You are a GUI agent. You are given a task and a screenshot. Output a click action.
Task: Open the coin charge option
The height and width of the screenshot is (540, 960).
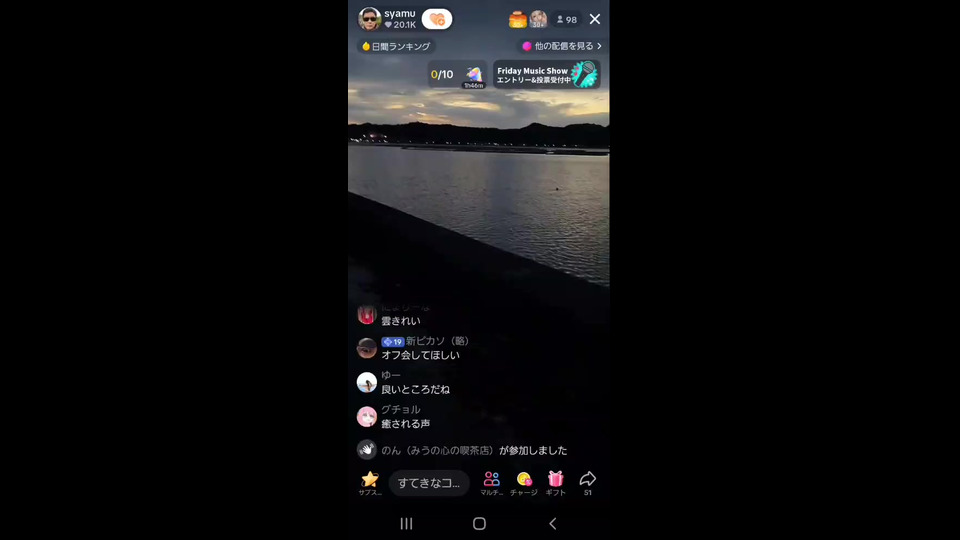pyautogui.click(x=524, y=482)
